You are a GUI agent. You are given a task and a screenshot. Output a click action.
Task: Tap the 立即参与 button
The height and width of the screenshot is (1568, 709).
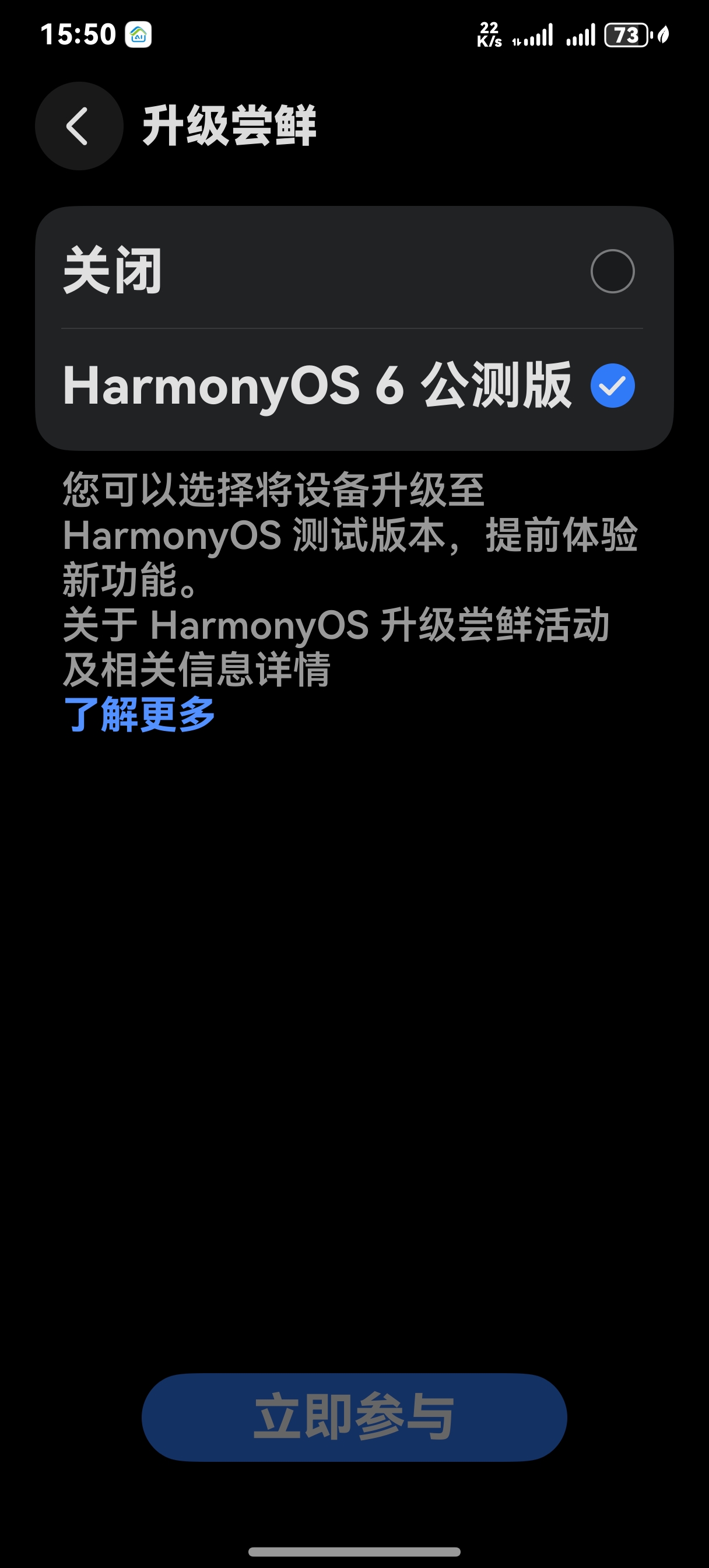point(354,1417)
